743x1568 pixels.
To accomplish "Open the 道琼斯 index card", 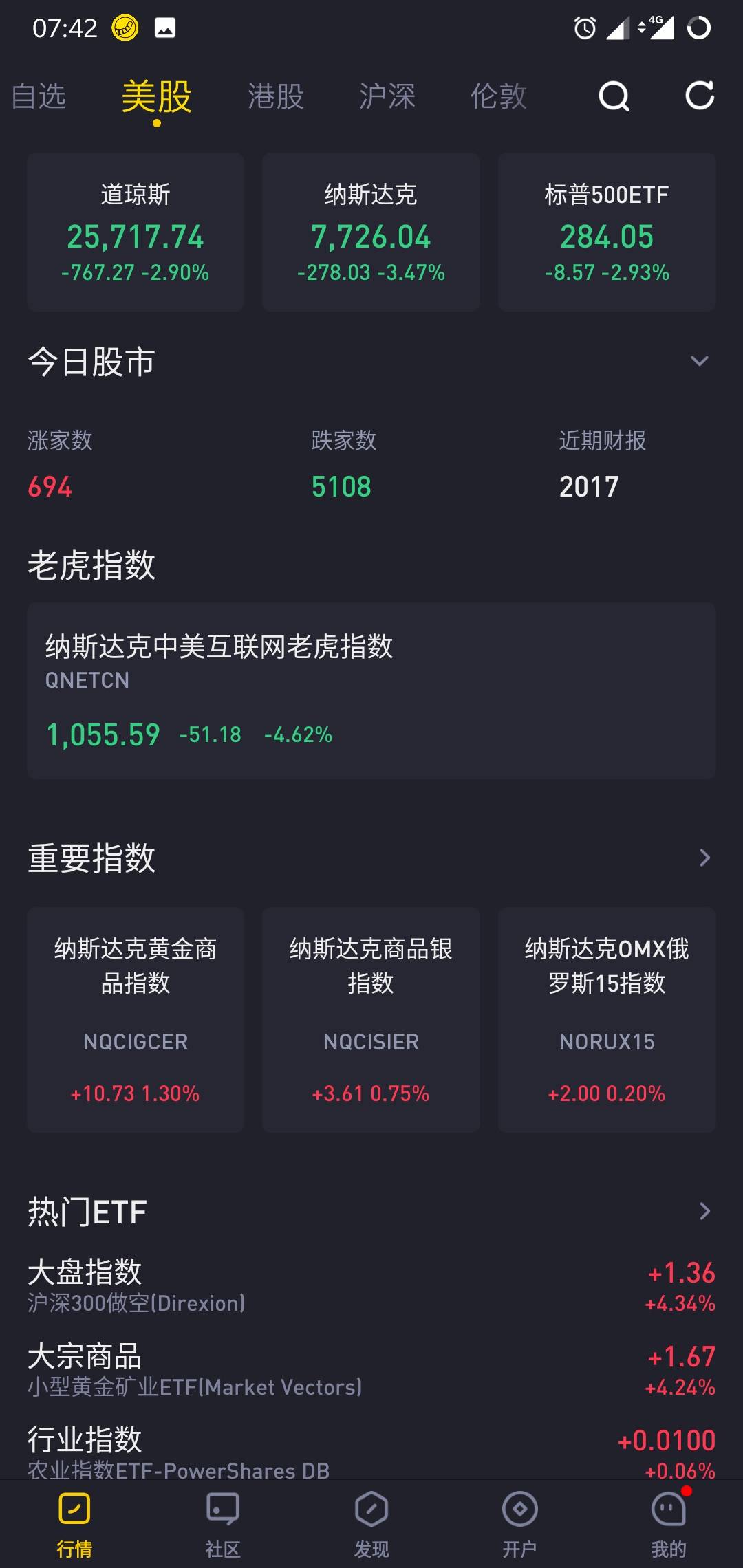I will 136,232.
